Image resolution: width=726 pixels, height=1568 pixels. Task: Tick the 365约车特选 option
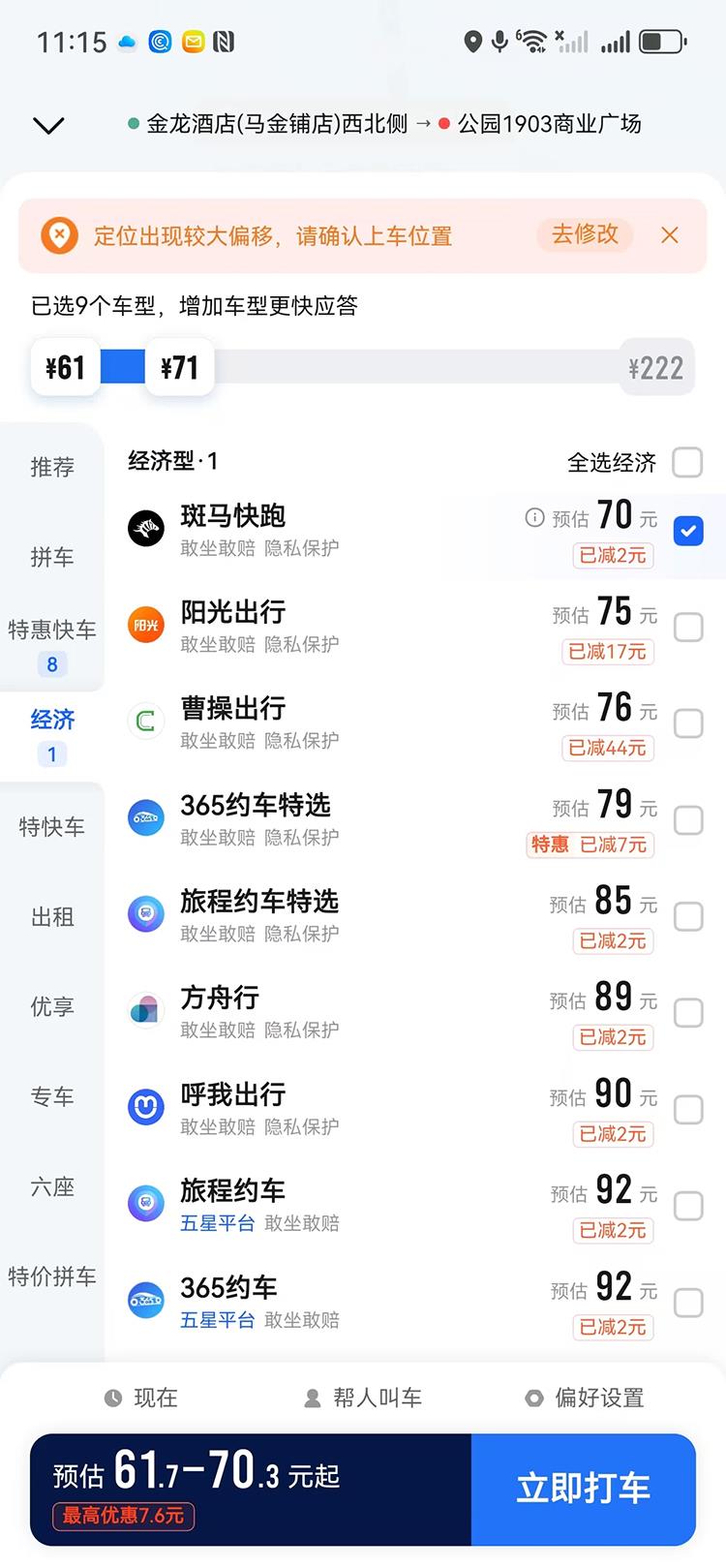pyautogui.click(x=688, y=820)
